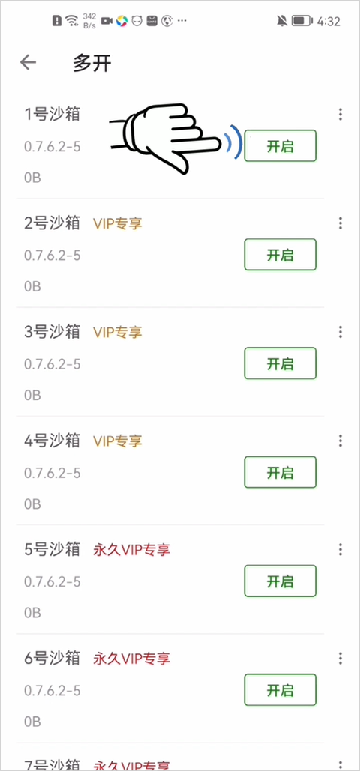The height and width of the screenshot is (771, 360).
Task: Start 2号沙箱 with its 开启 button
Action: (280, 255)
